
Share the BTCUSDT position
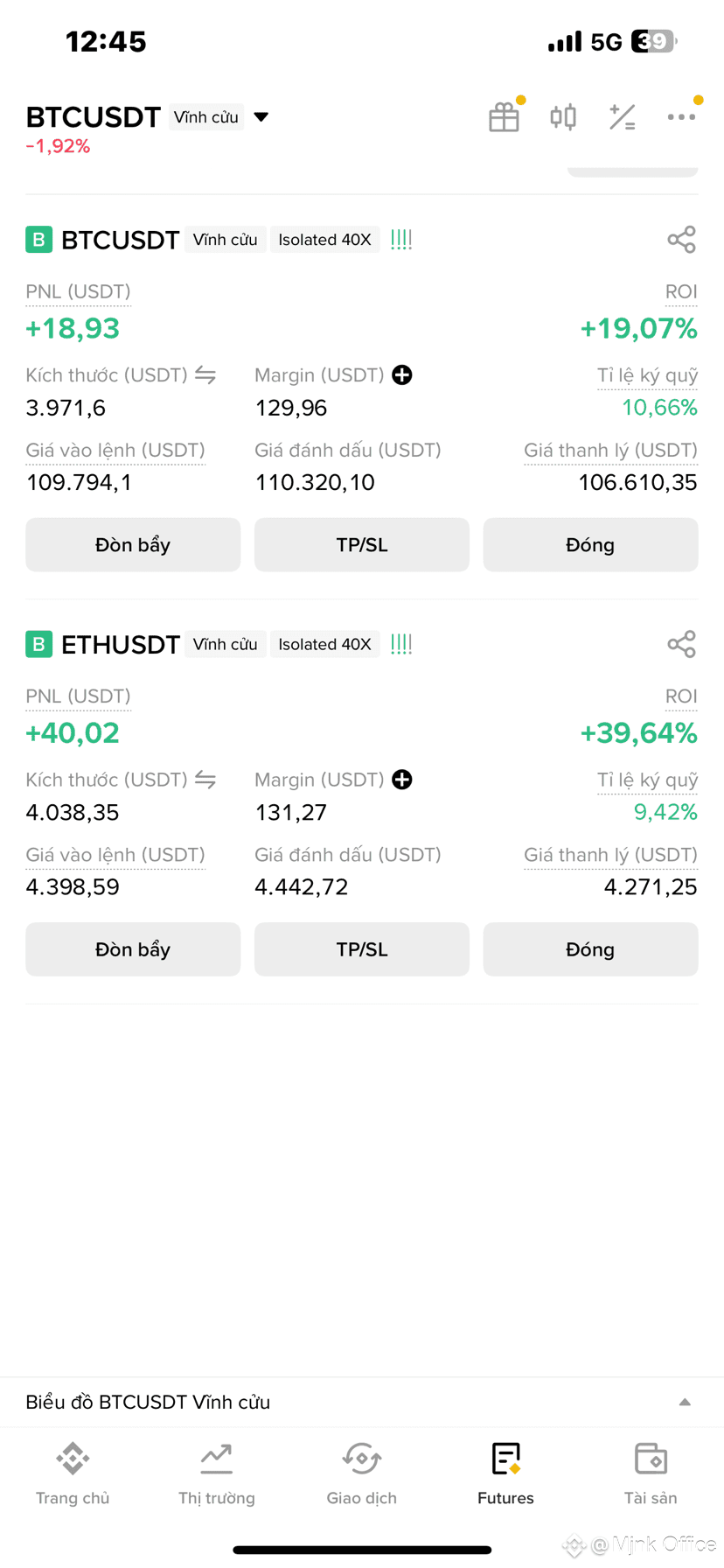tap(681, 239)
